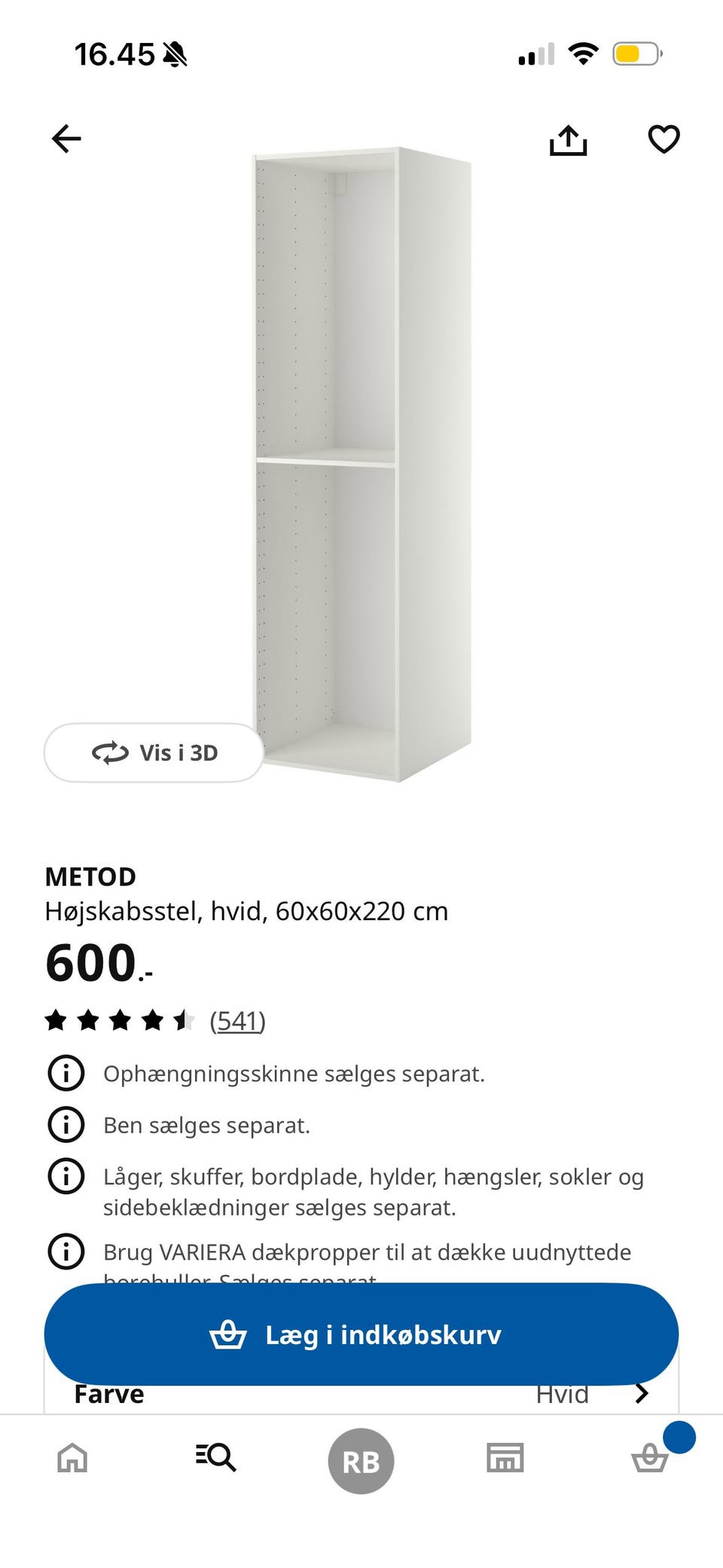Tap the info icon beside Ben sælges separat
The height and width of the screenshot is (1568, 723).
(x=66, y=1125)
